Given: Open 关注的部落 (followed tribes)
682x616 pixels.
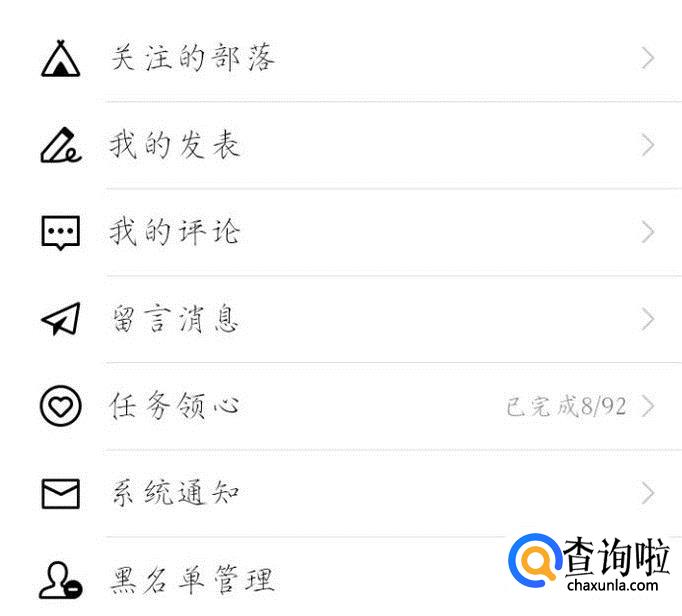Looking at the screenshot, I should coord(193,59).
